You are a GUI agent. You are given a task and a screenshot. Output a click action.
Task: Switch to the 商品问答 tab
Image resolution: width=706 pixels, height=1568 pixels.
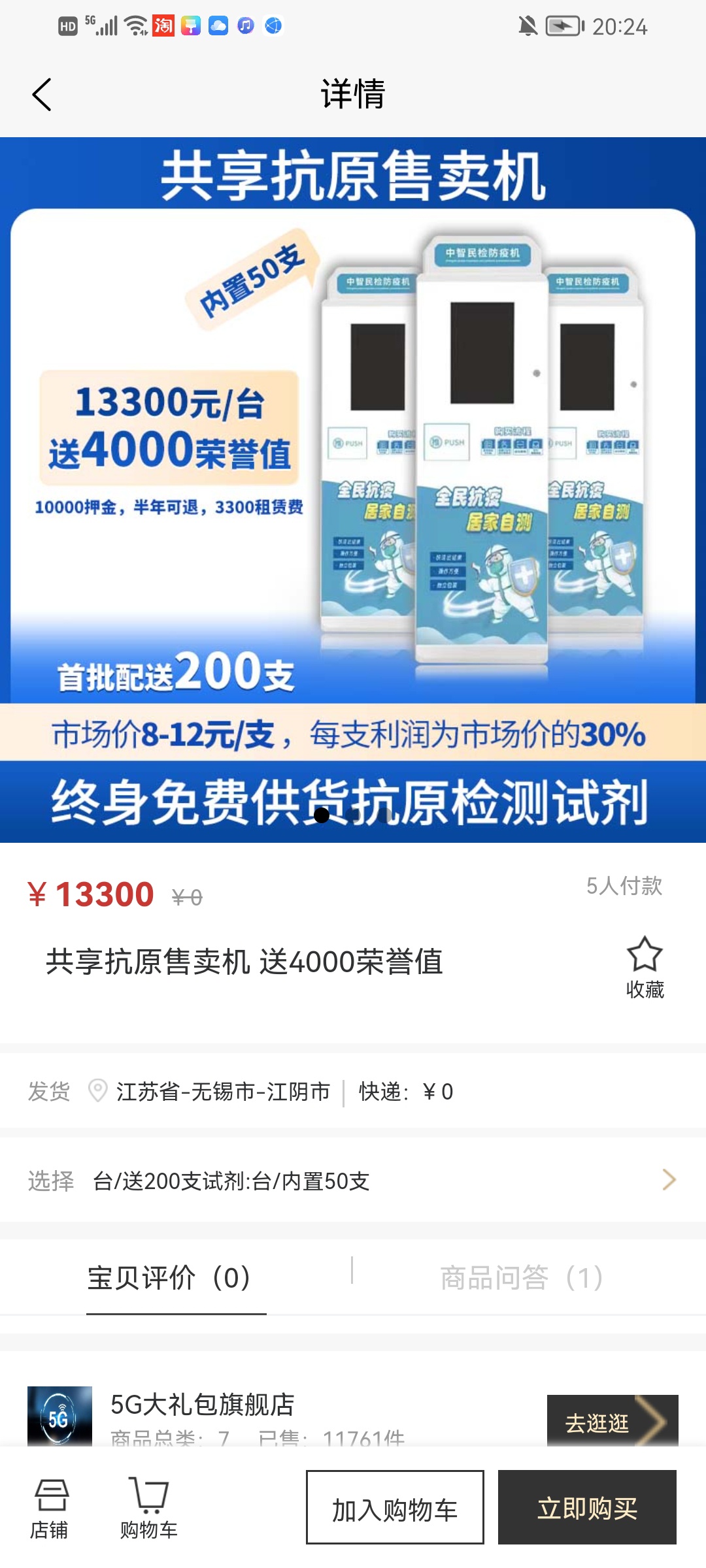(x=521, y=1279)
